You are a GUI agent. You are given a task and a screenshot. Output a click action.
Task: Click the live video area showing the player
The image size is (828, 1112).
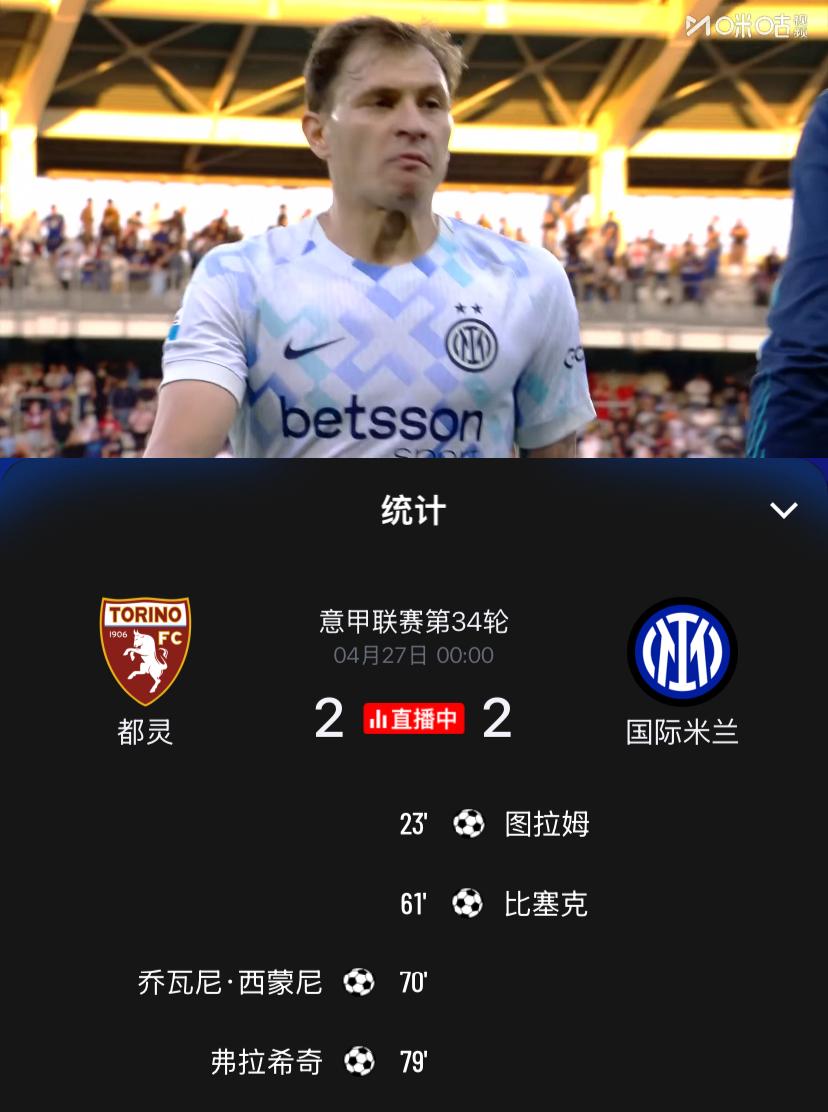414,230
